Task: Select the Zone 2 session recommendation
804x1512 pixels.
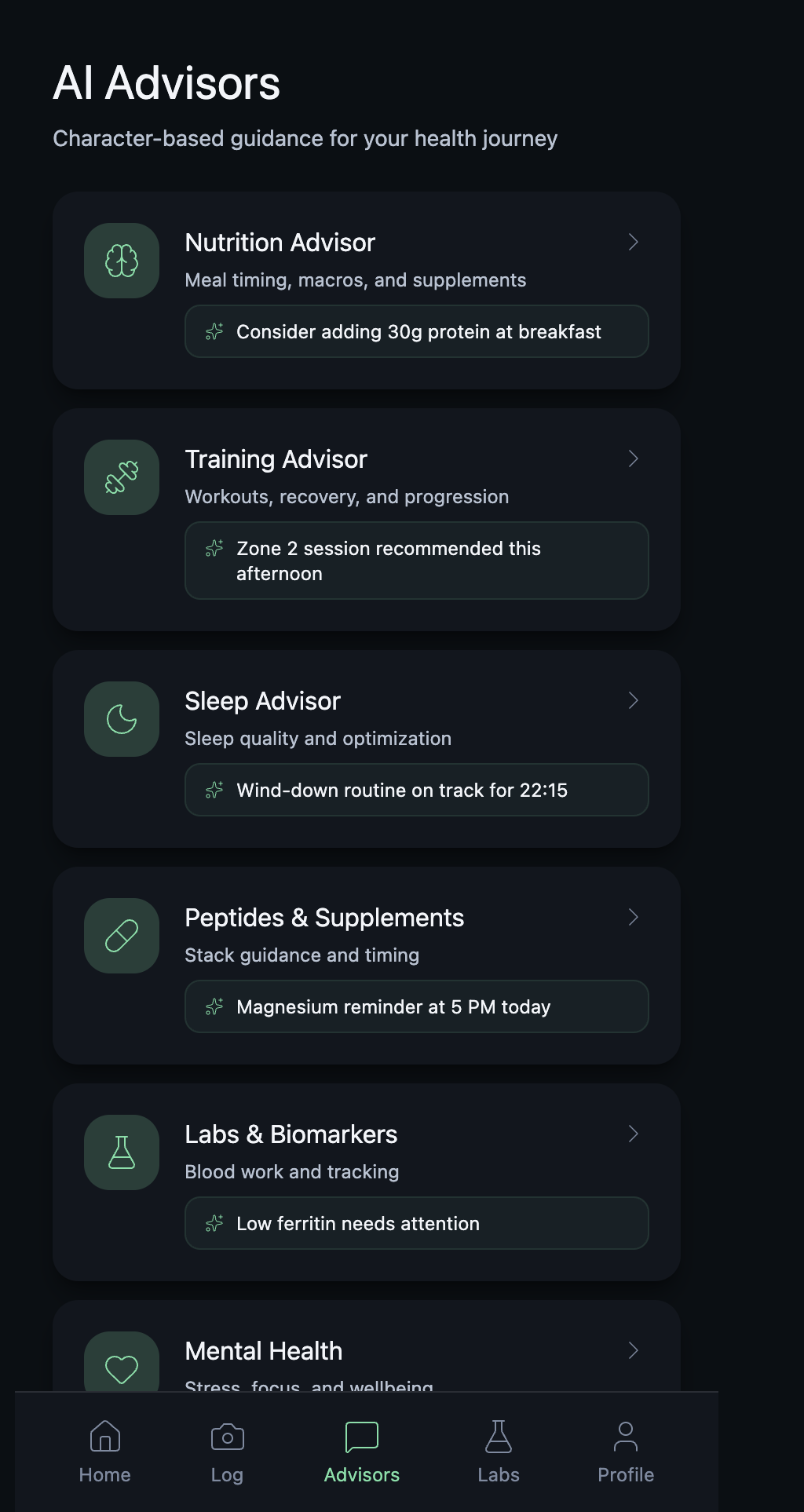Action: 416,561
